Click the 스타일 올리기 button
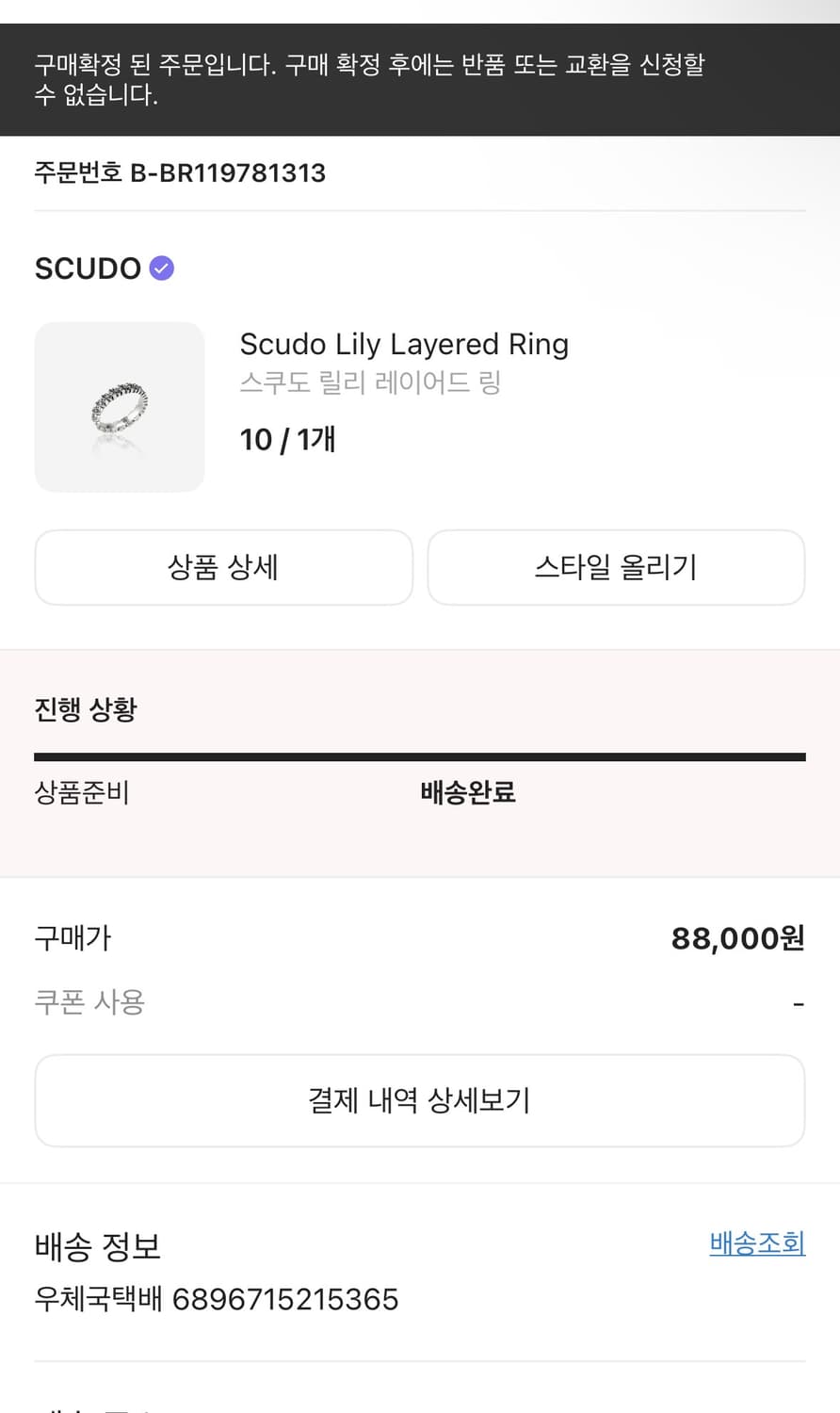Screen dimensions: 840x1413 pos(616,567)
